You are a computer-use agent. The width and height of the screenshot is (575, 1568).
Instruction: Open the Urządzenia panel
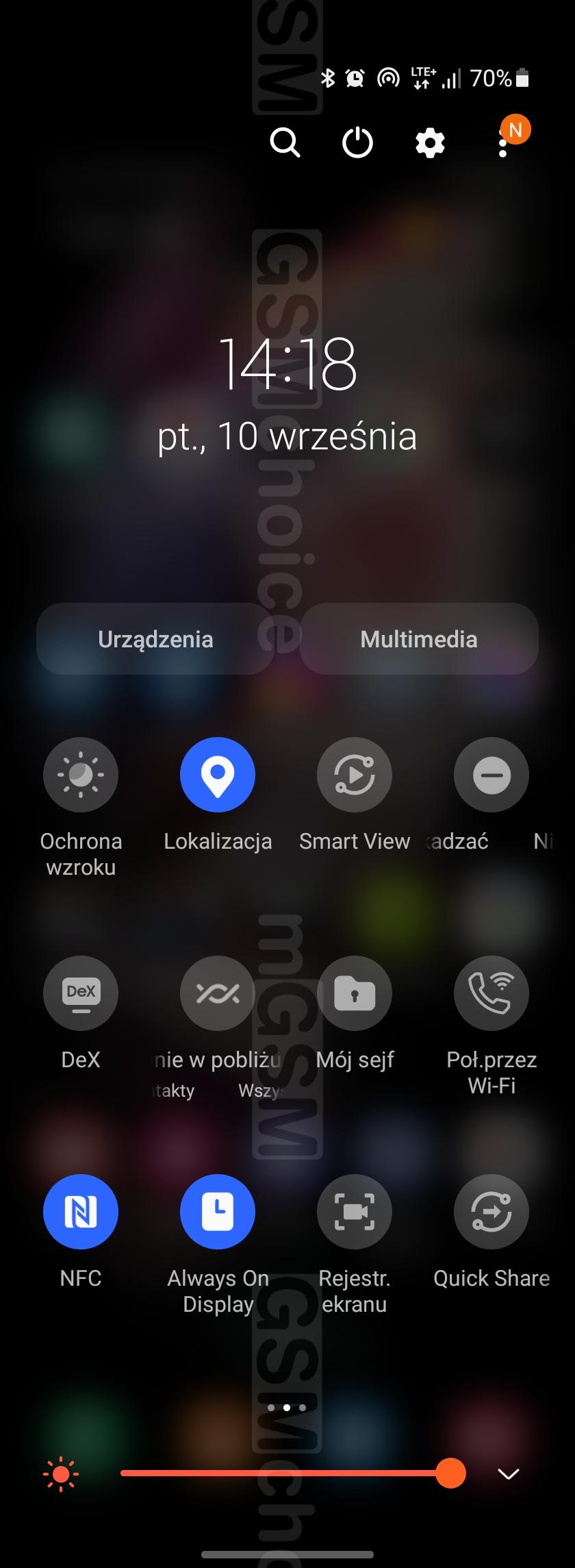click(155, 639)
